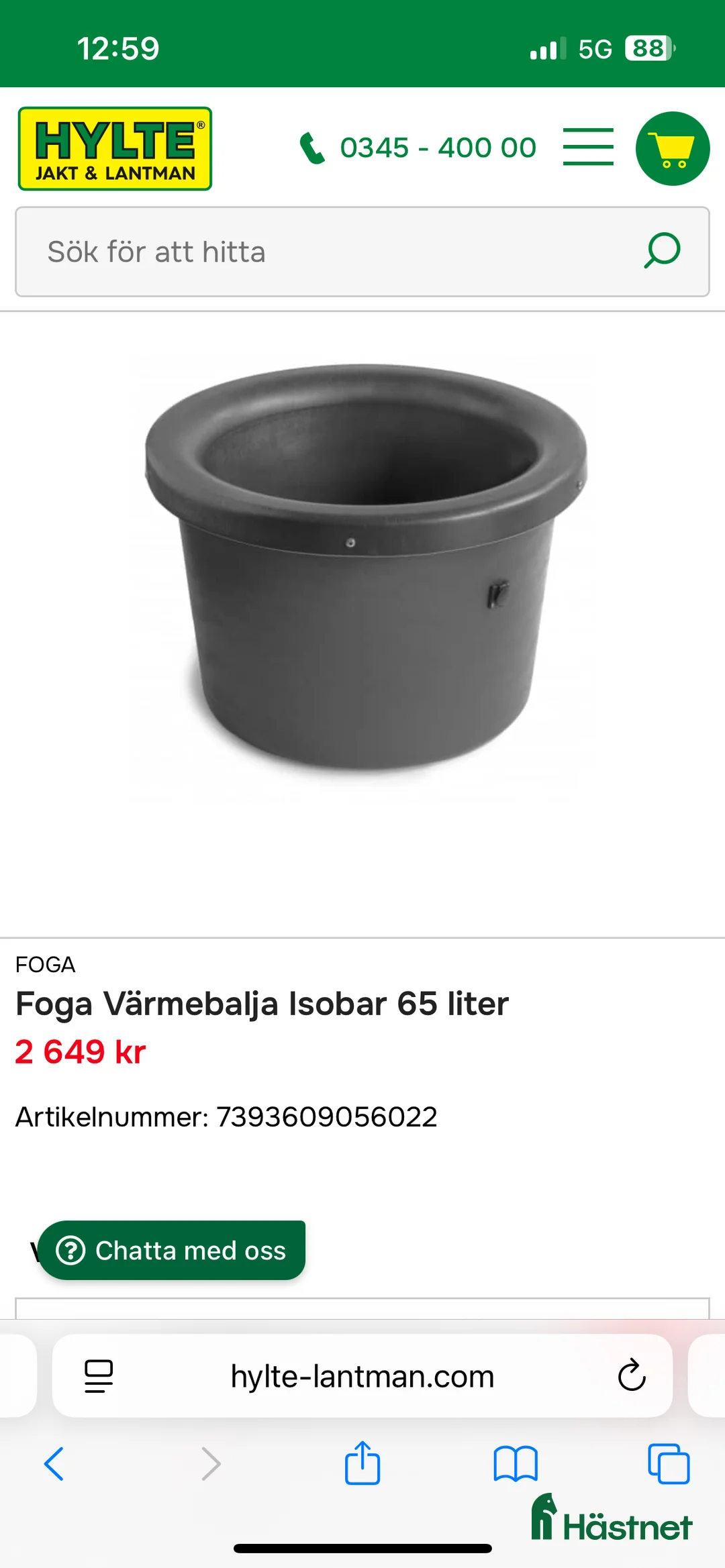
Task: Open Safari page settings menu
Action: click(99, 1377)
